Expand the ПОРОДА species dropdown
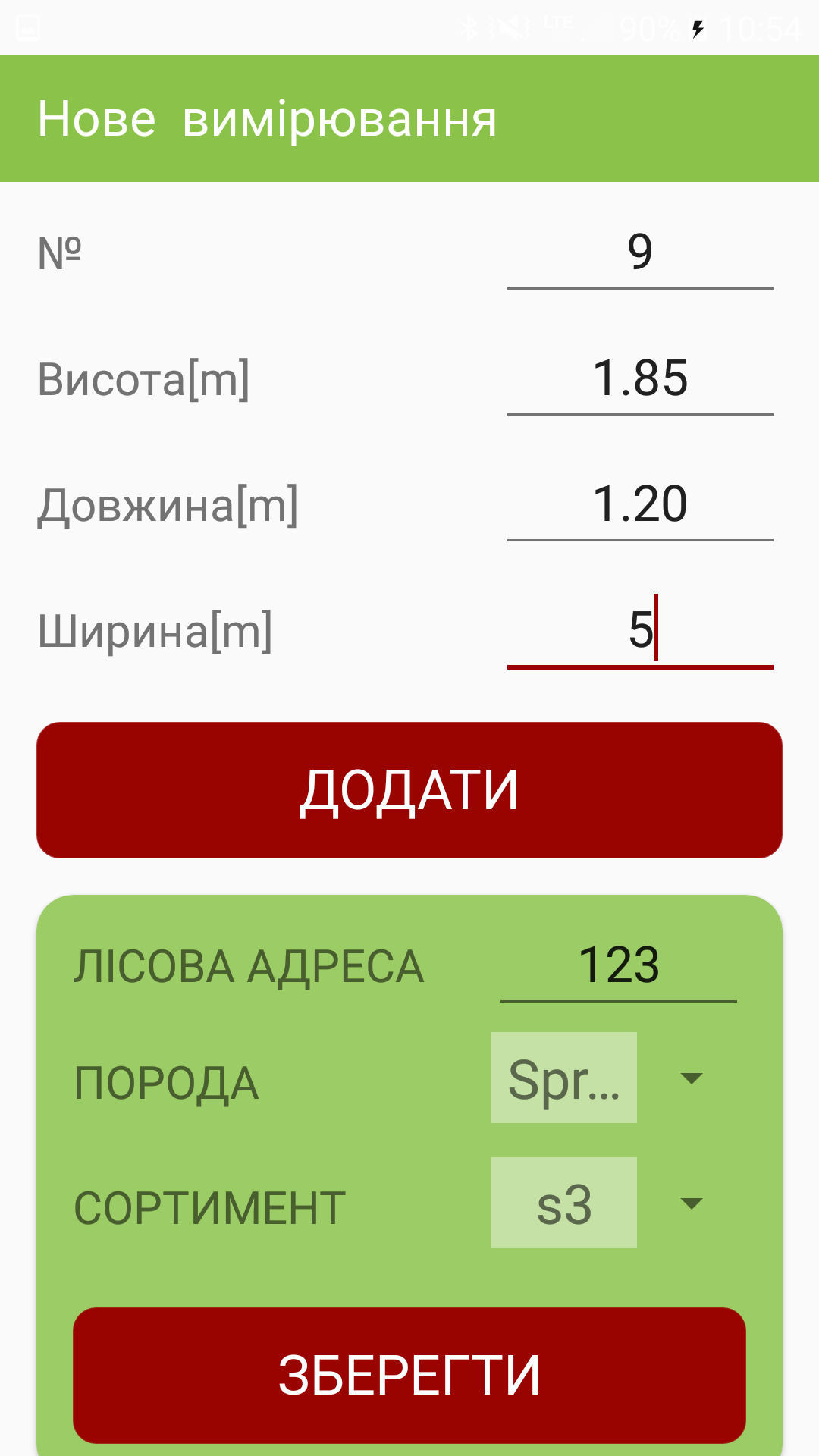Screen dimensions: 819x1456 click(x=599, y=1078)
